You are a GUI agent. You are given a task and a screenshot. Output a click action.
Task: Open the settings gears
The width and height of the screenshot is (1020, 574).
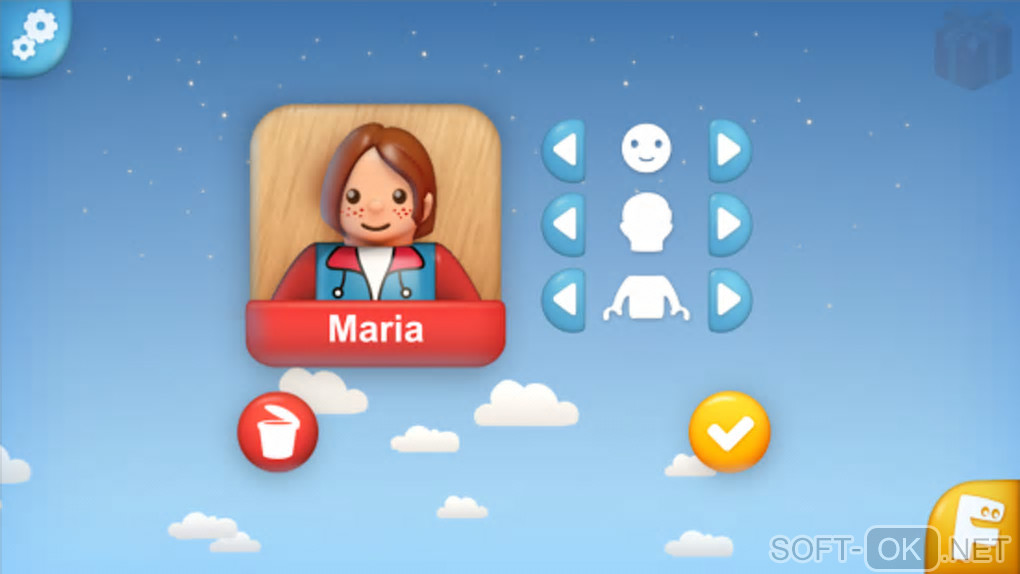(34, 36)
